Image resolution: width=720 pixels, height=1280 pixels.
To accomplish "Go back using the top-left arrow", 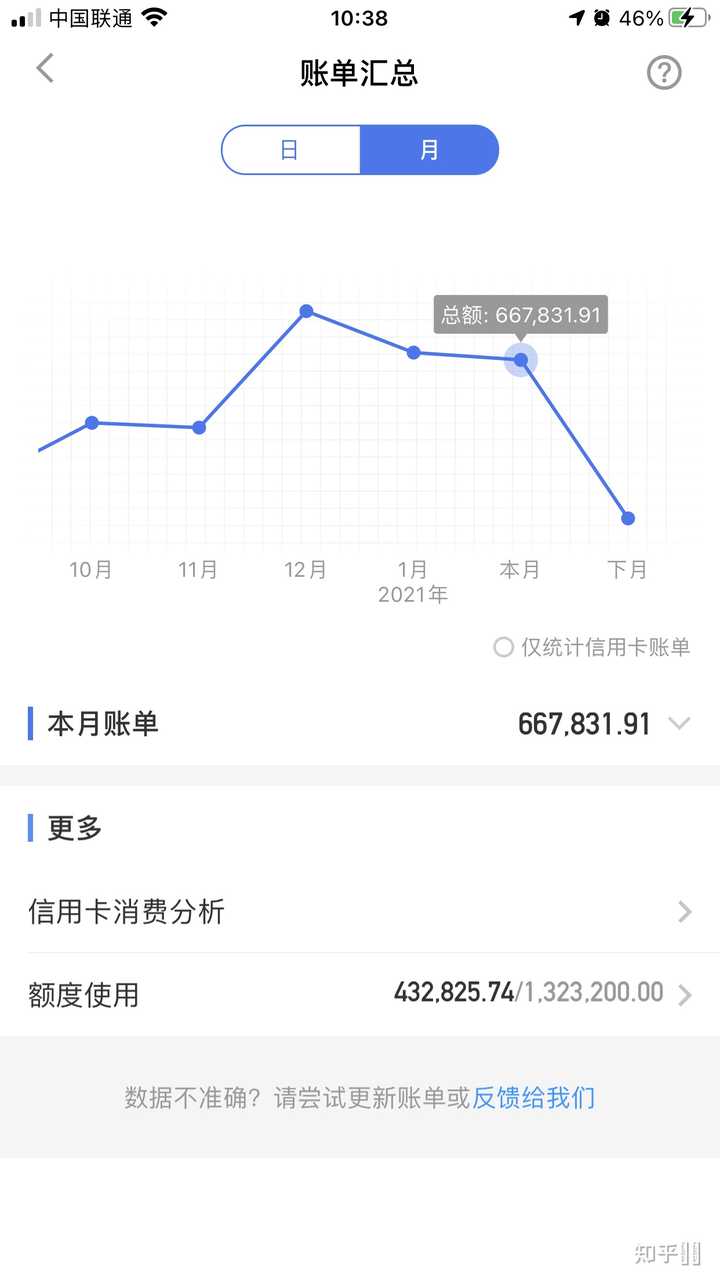I will coord(45,70).
